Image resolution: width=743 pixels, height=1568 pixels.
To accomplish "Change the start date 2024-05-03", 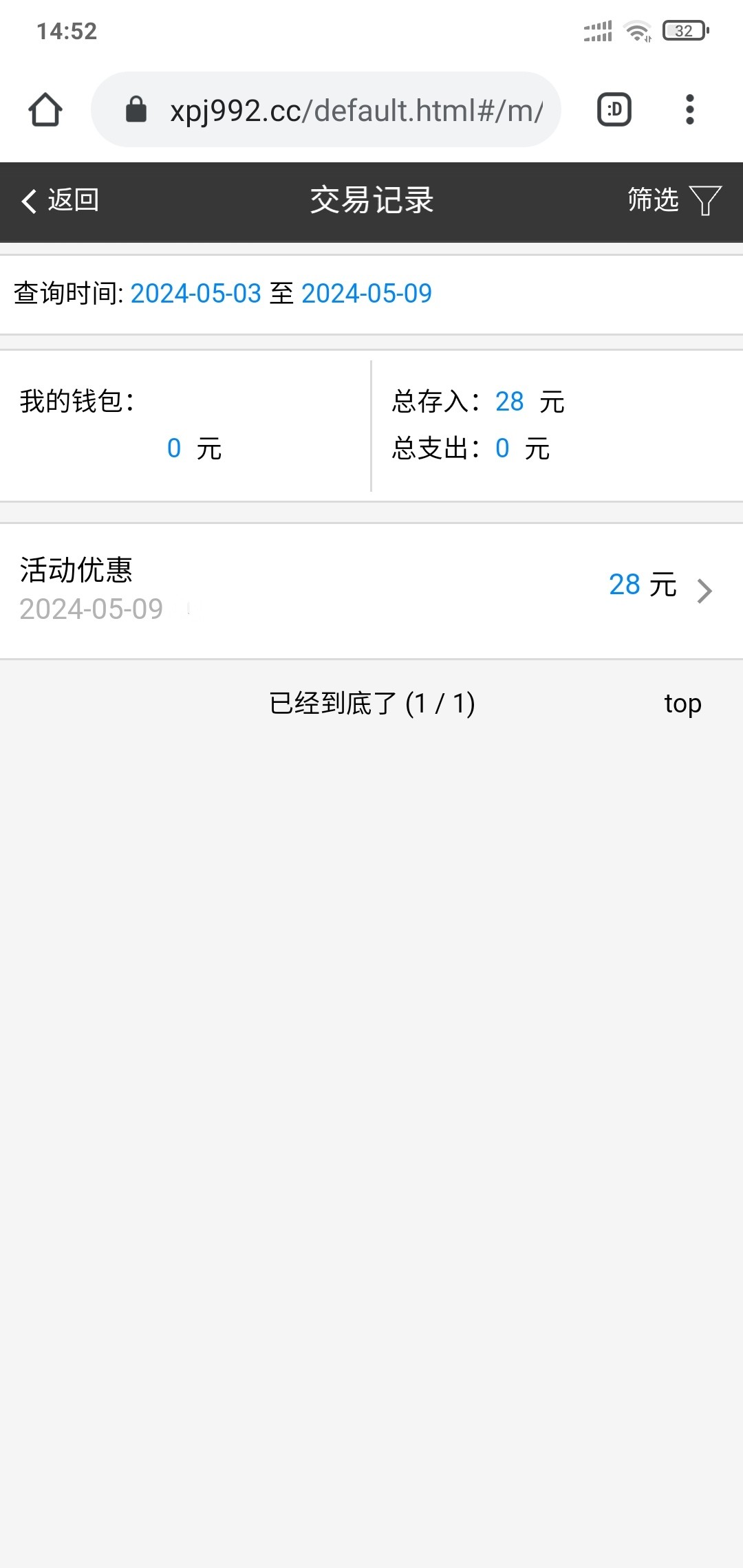I will point(196,294).
